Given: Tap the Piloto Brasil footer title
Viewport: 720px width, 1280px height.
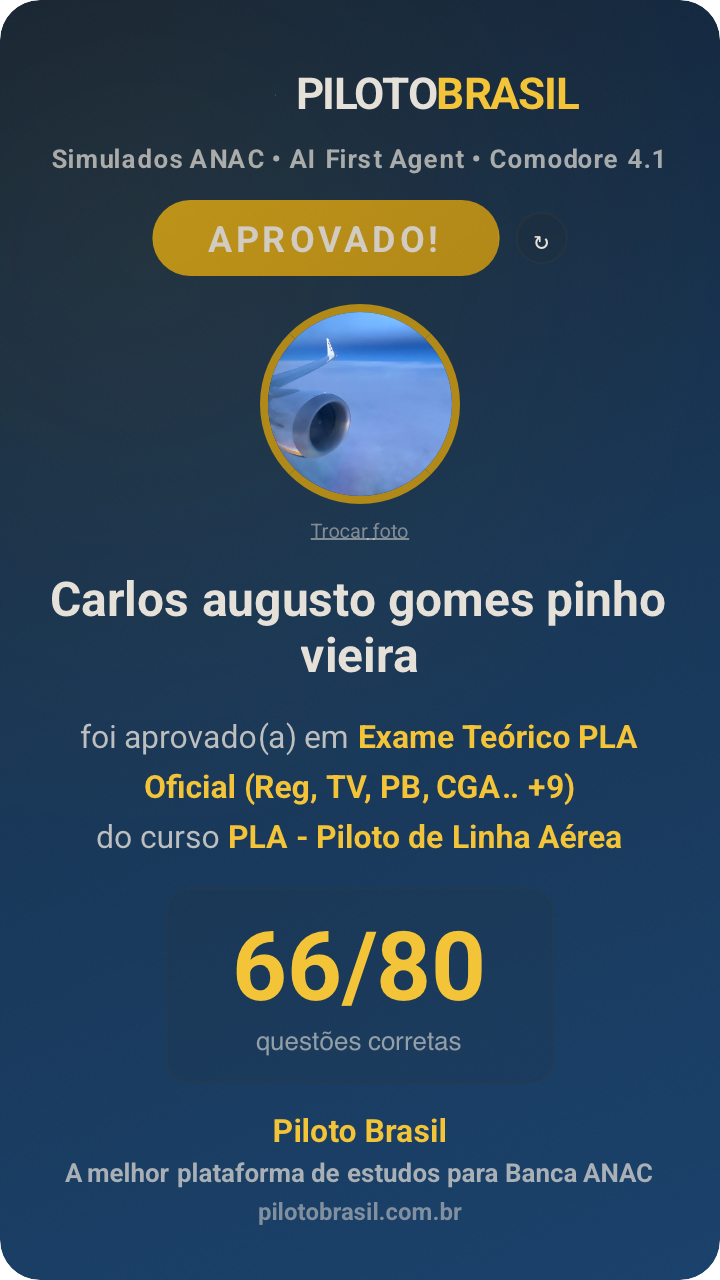Looking at the screenshot, I should 360,1130.
